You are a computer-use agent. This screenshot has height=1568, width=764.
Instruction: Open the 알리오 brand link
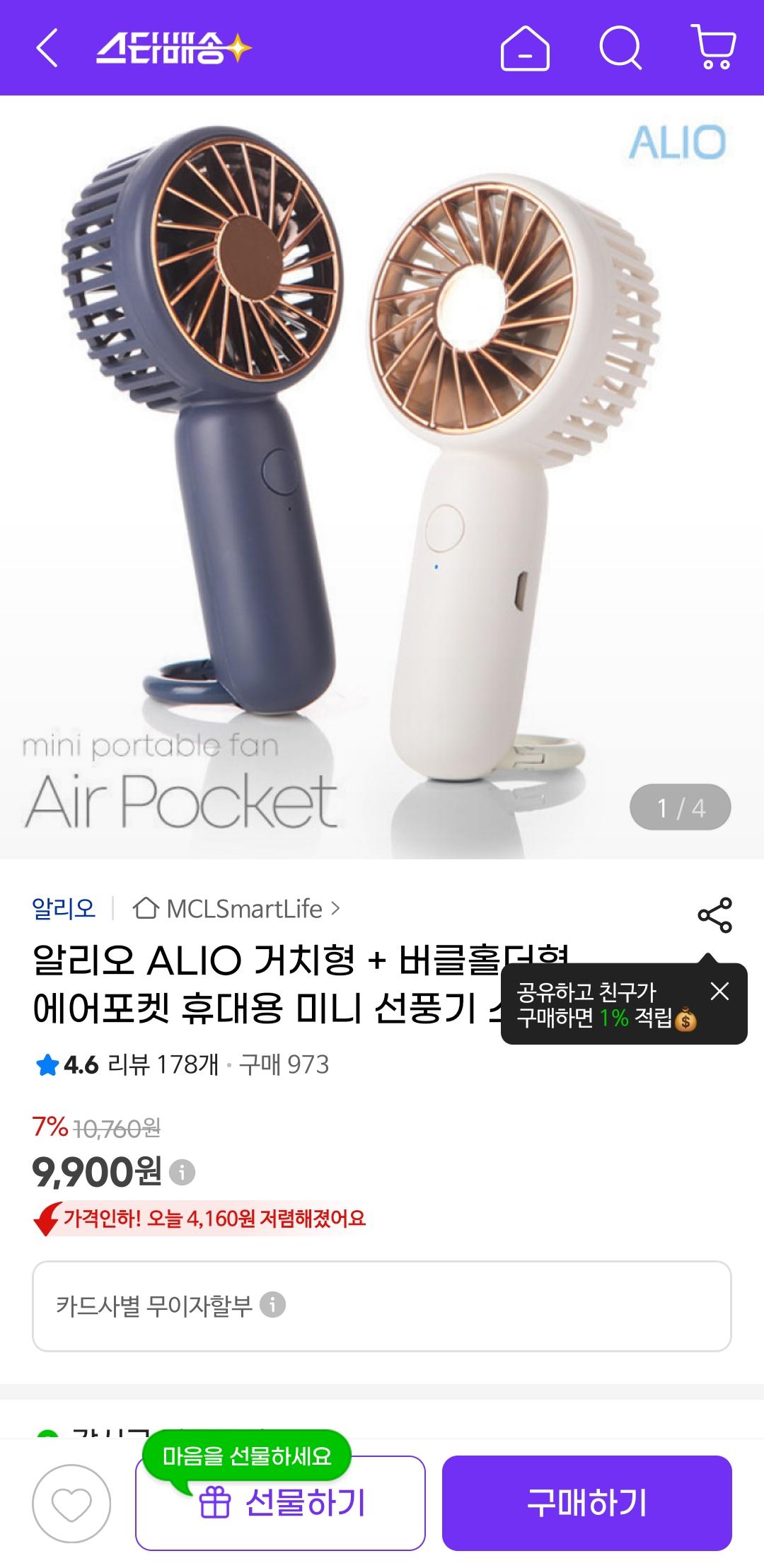pos(64,909)
